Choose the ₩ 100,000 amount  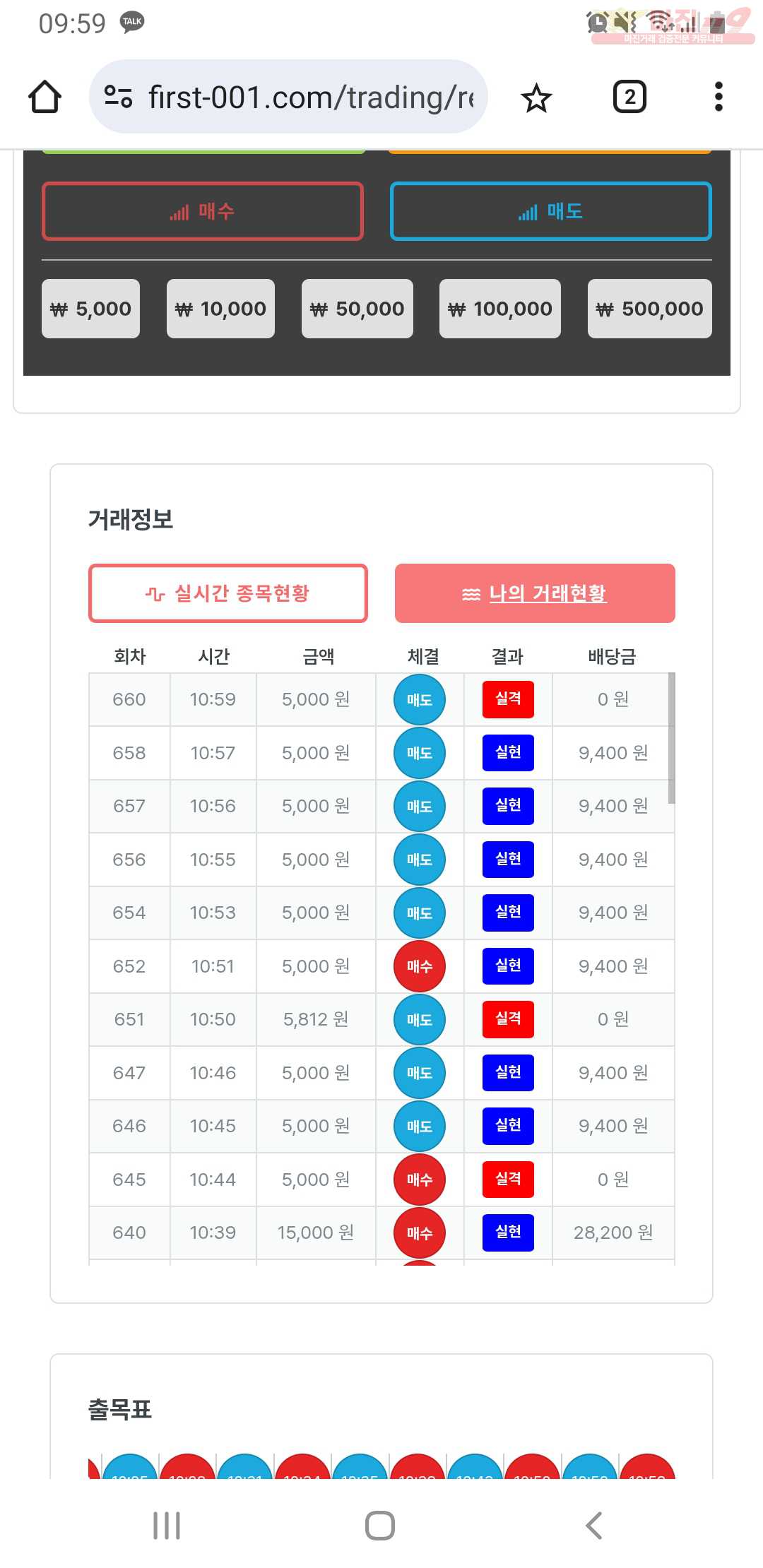coord(500,309)
